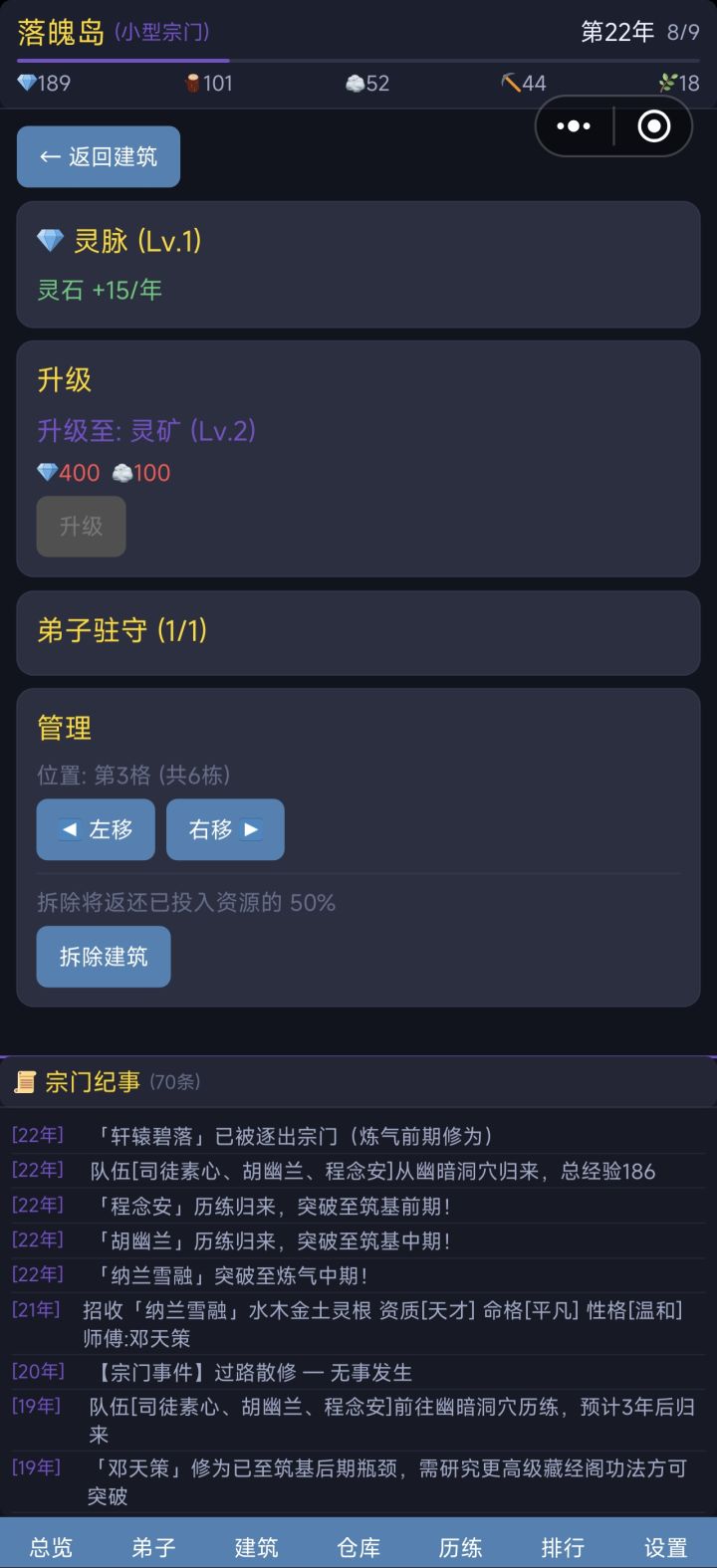Open the 排行 tab

click(563, 1544)
